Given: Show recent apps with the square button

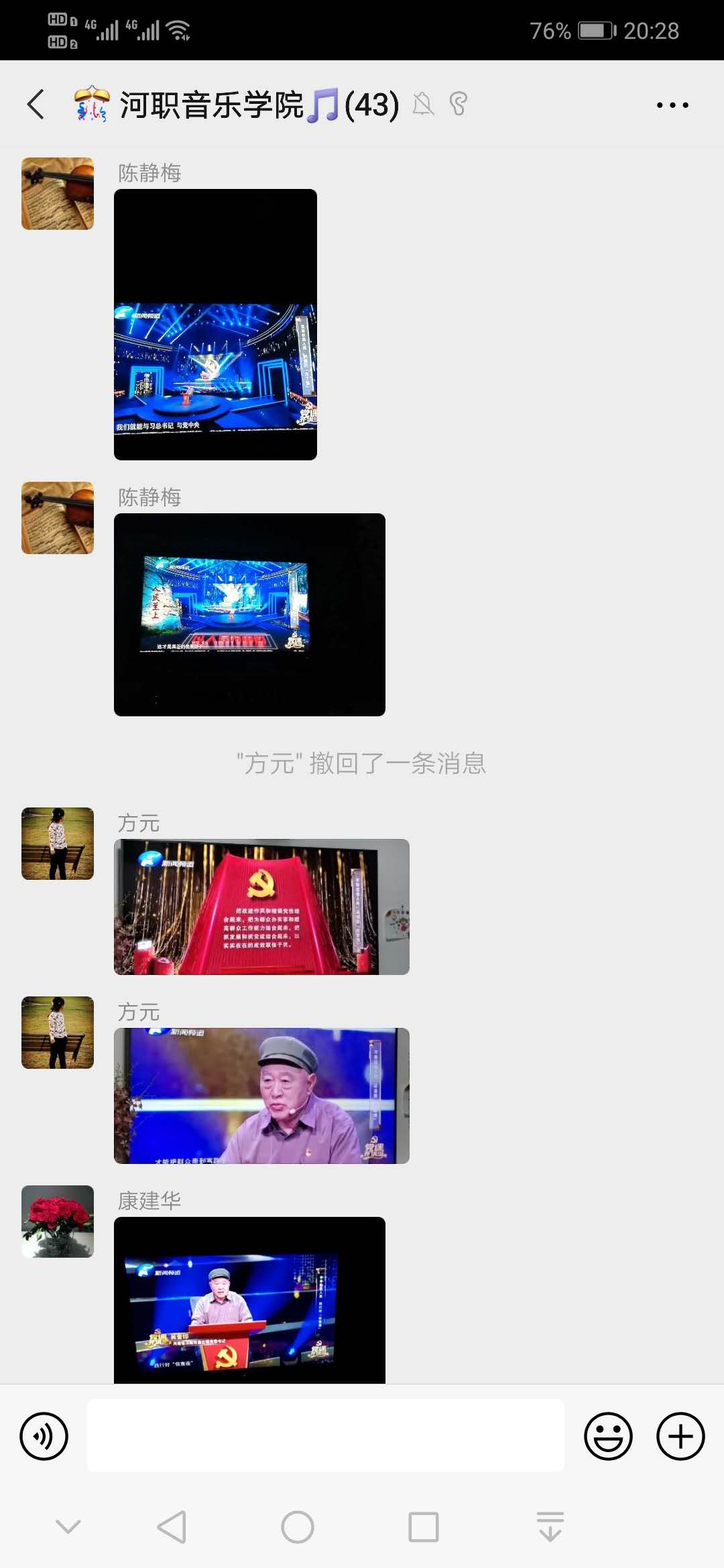Looking at the screenshot, I should 423,1527.
